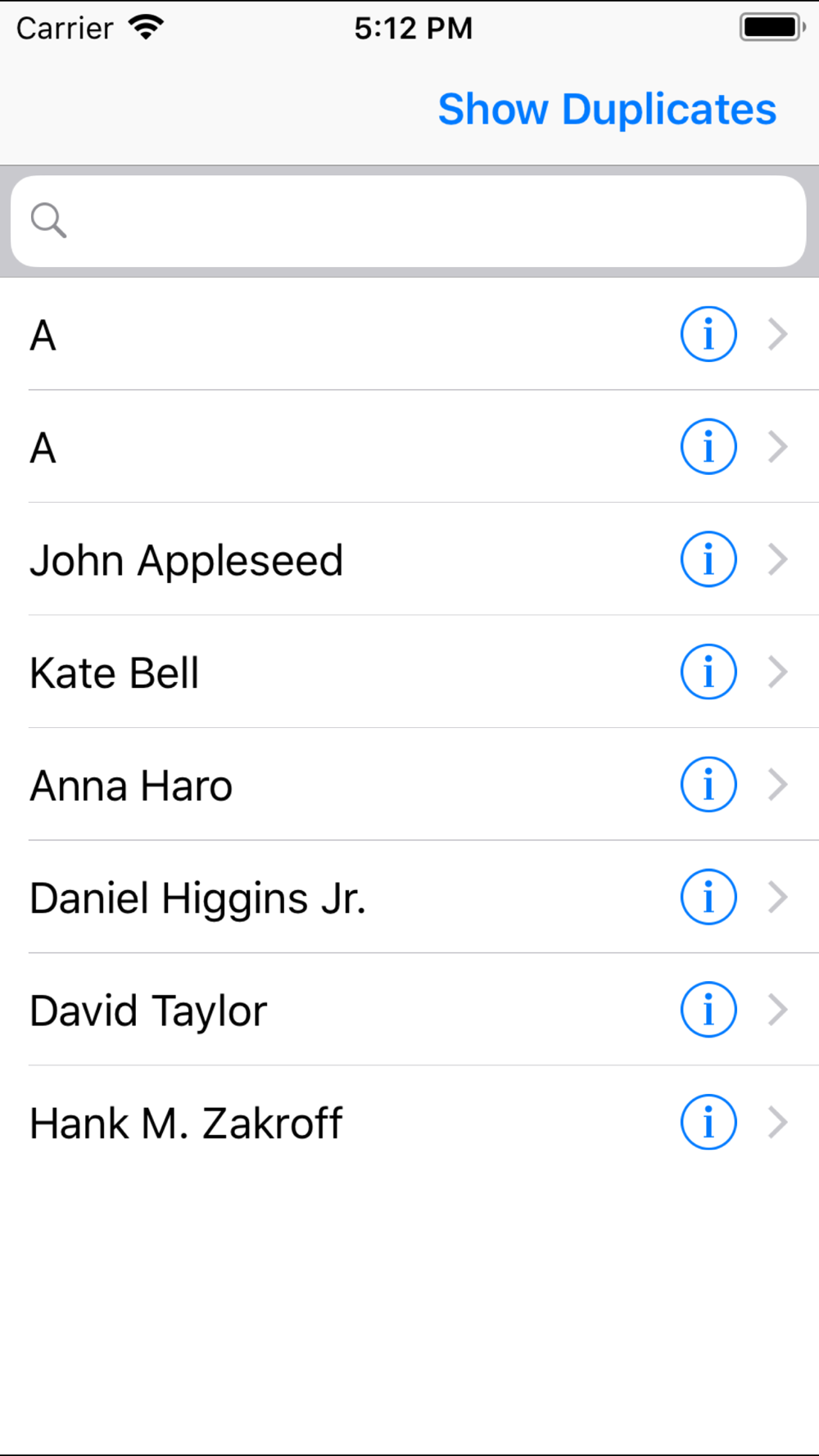Select the Kate Bell contact
The image size is (819, 1456).
pyautogui.click(x=409, y=671)
